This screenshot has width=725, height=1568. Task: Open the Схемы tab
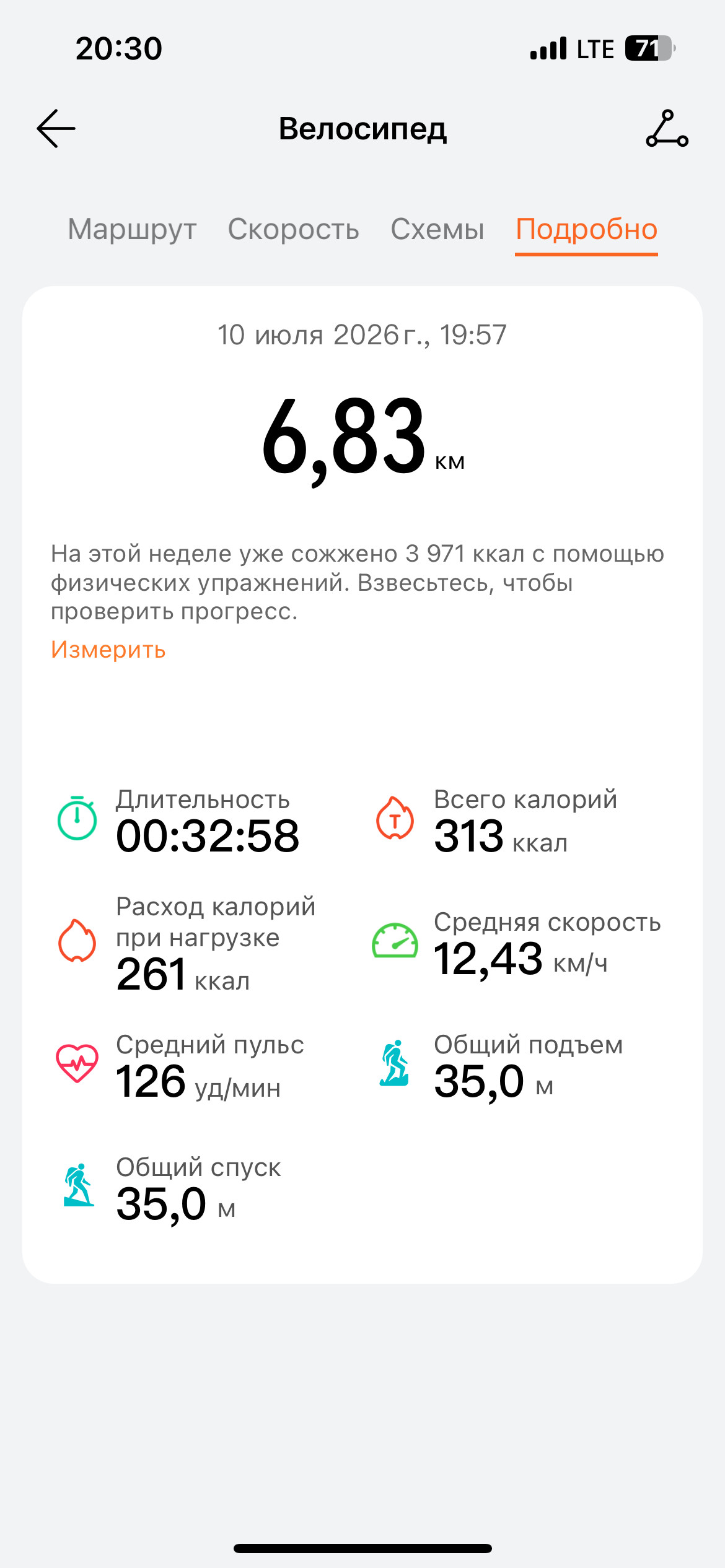[x=437, y=230]
